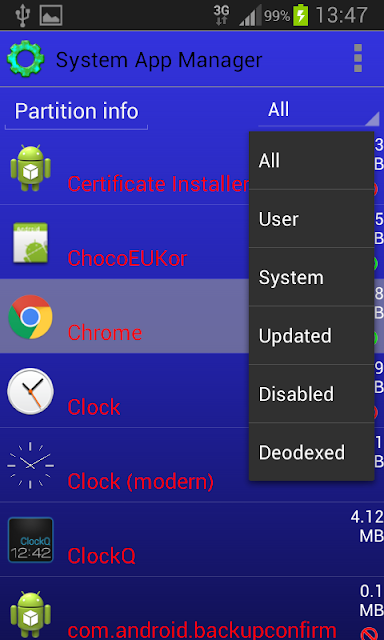Viewport: 384px width, 640px height.
Task: Filter by System apps
Action: tap(311, 277)
